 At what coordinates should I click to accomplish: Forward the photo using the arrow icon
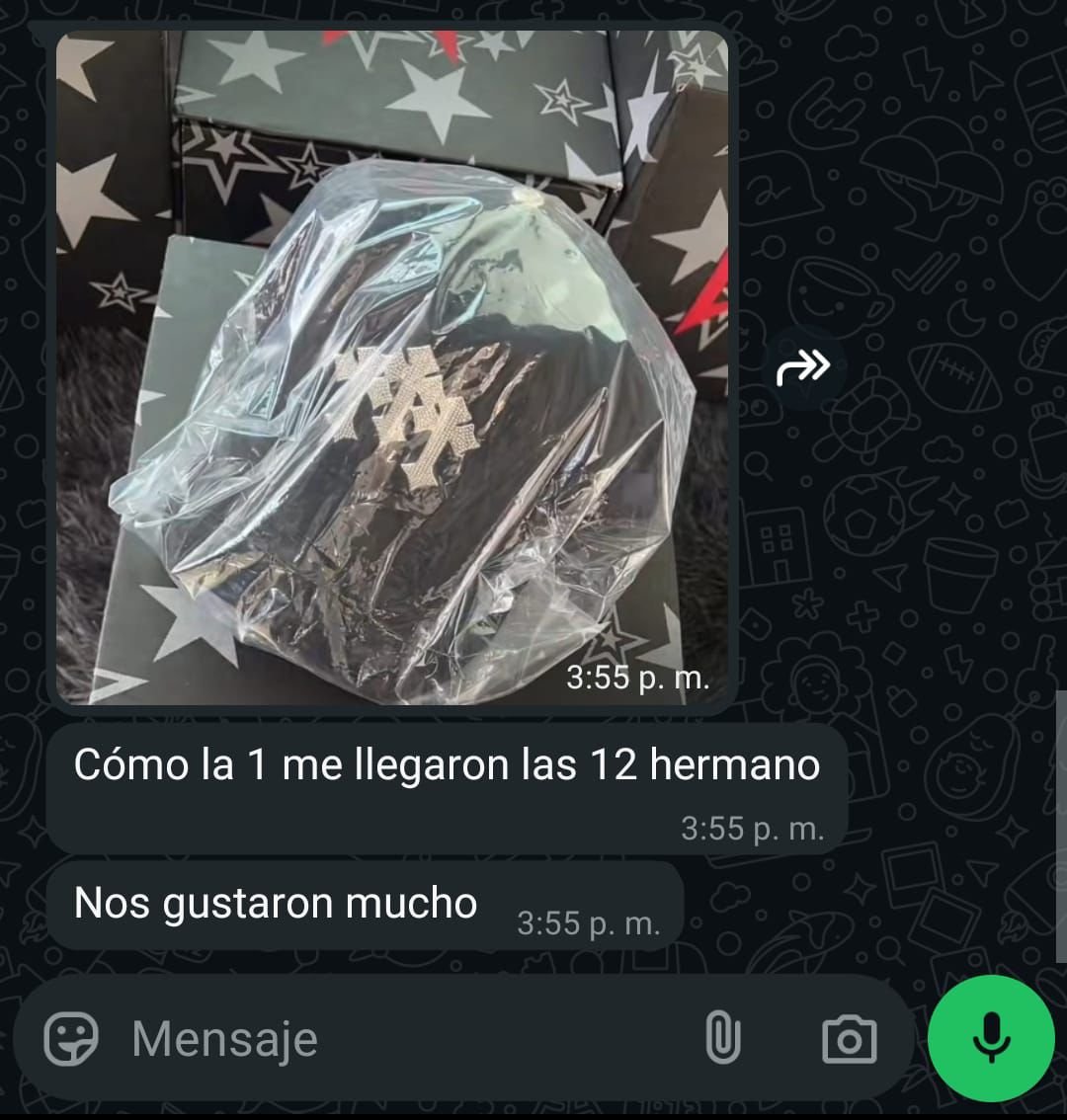(x=803, y=368)
